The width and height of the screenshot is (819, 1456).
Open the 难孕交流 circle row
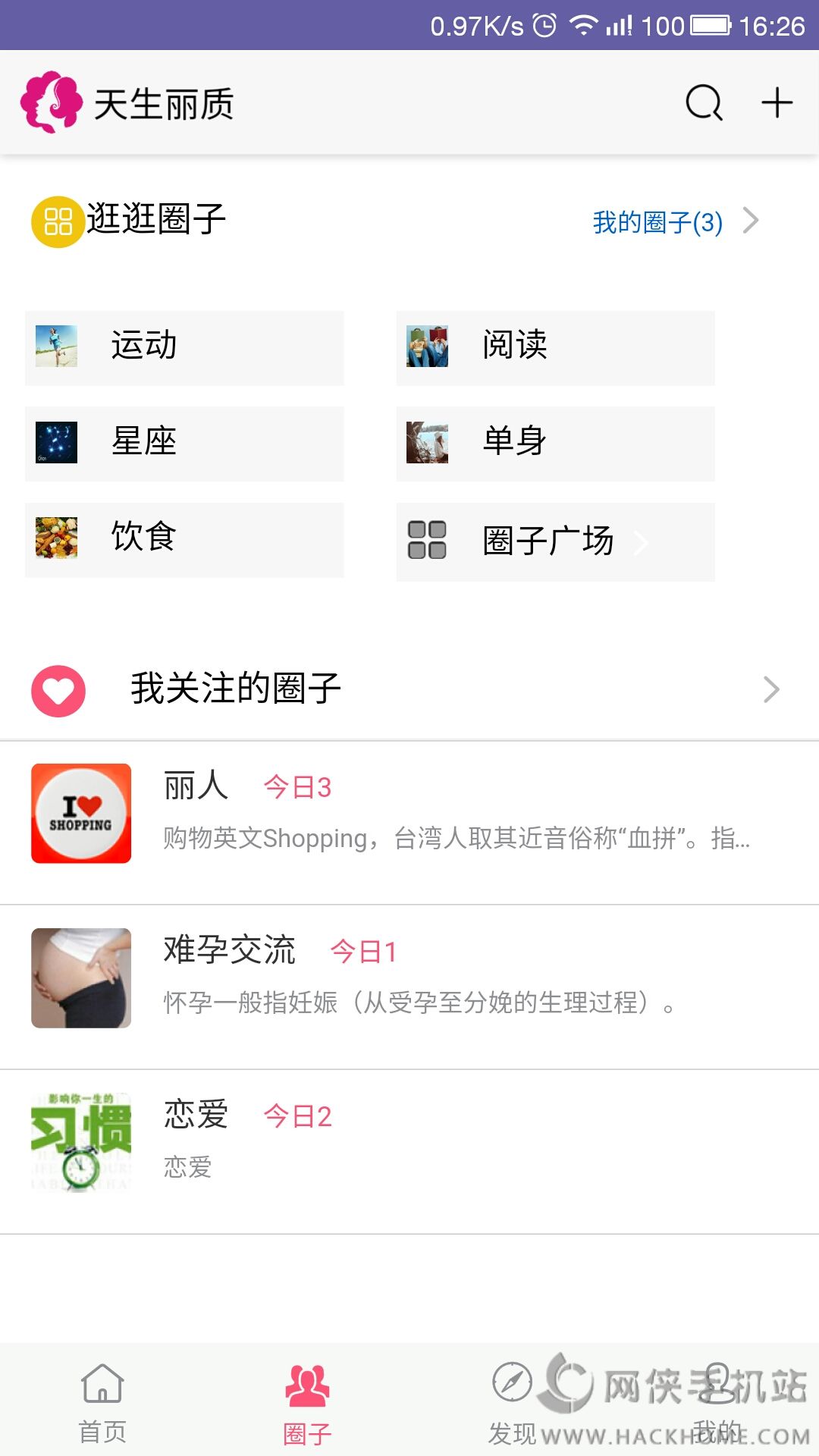[409, 978]
